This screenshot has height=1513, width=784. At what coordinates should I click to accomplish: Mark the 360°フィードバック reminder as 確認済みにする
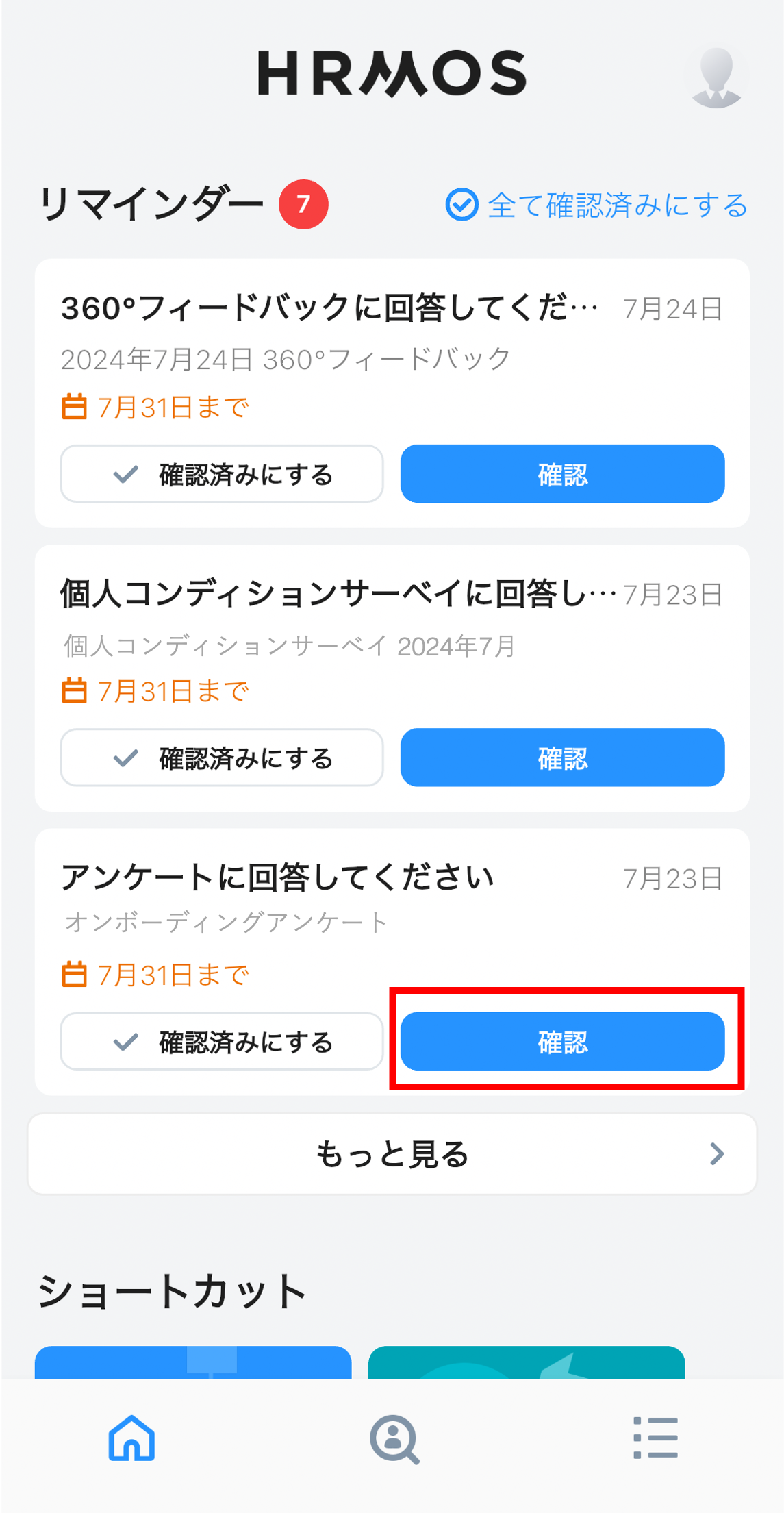coord(221,473)
